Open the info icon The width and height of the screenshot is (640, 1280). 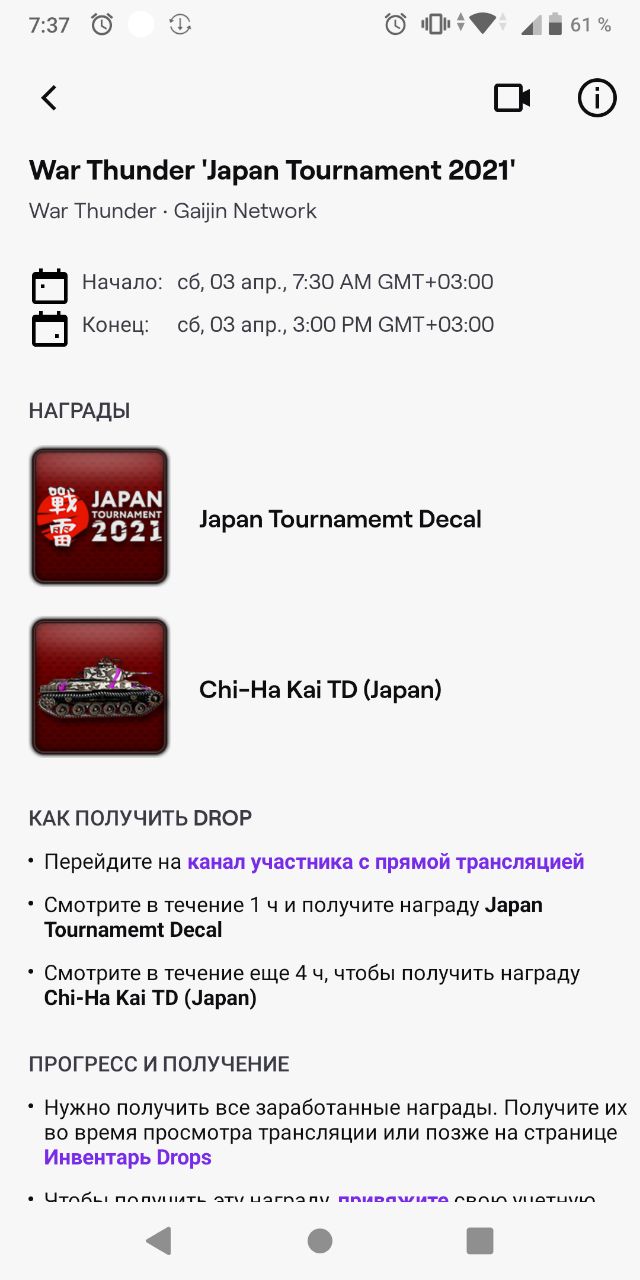(597, 98)
